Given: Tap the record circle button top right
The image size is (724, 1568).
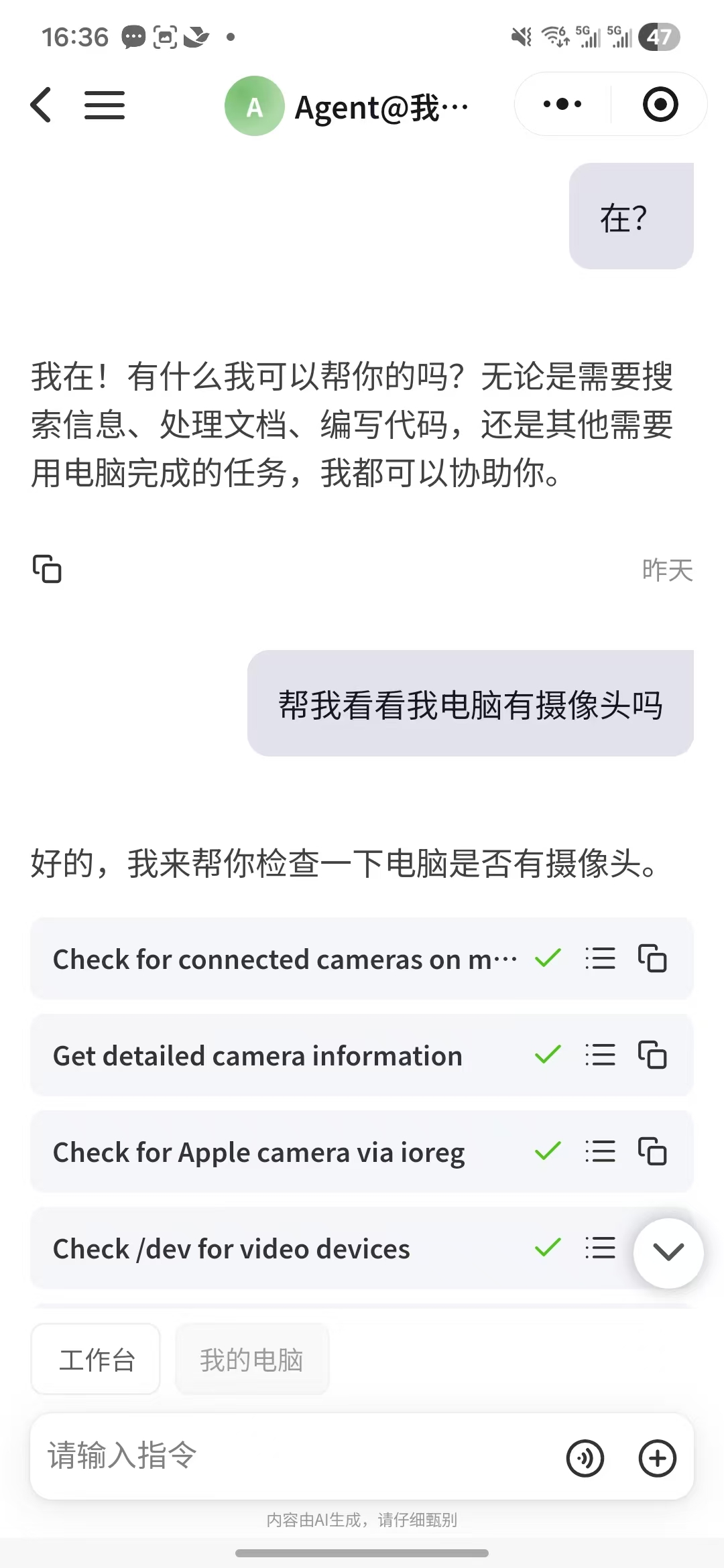Looking at the screenshot, I should 659,105.
